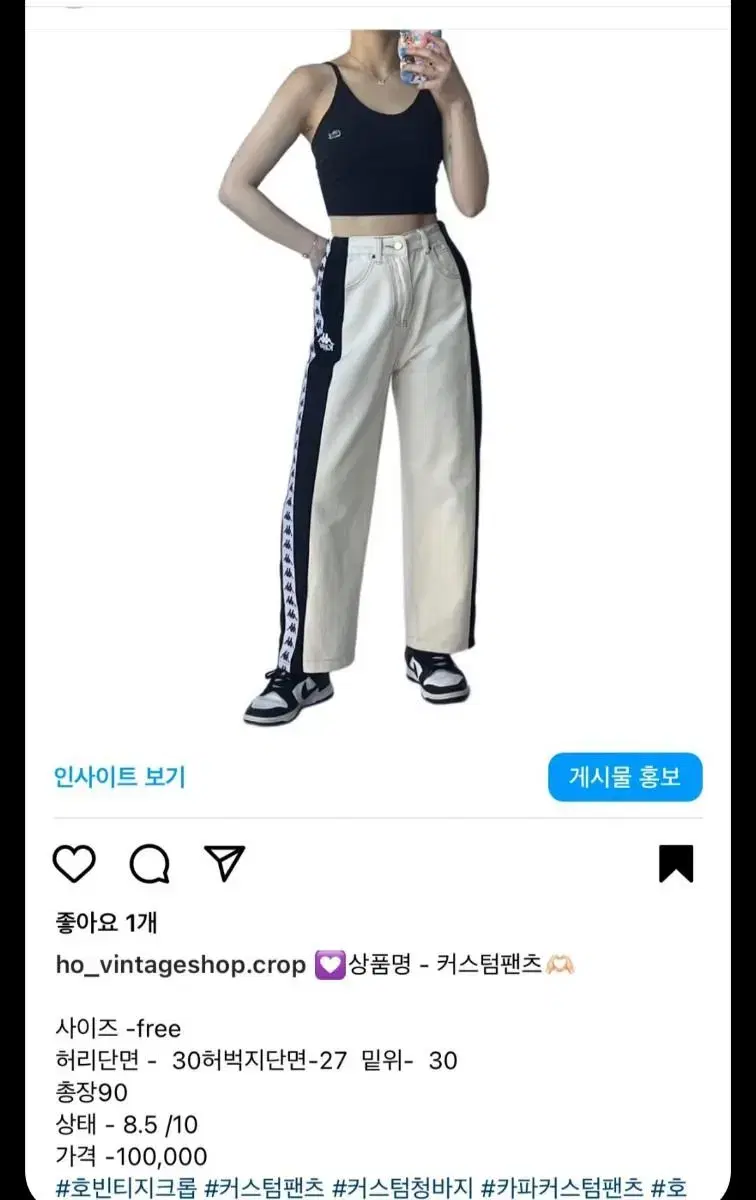This screenshot has width=756, height=1200.
Task: Open comments with the speech bubble icon
Action: (148, 863)
